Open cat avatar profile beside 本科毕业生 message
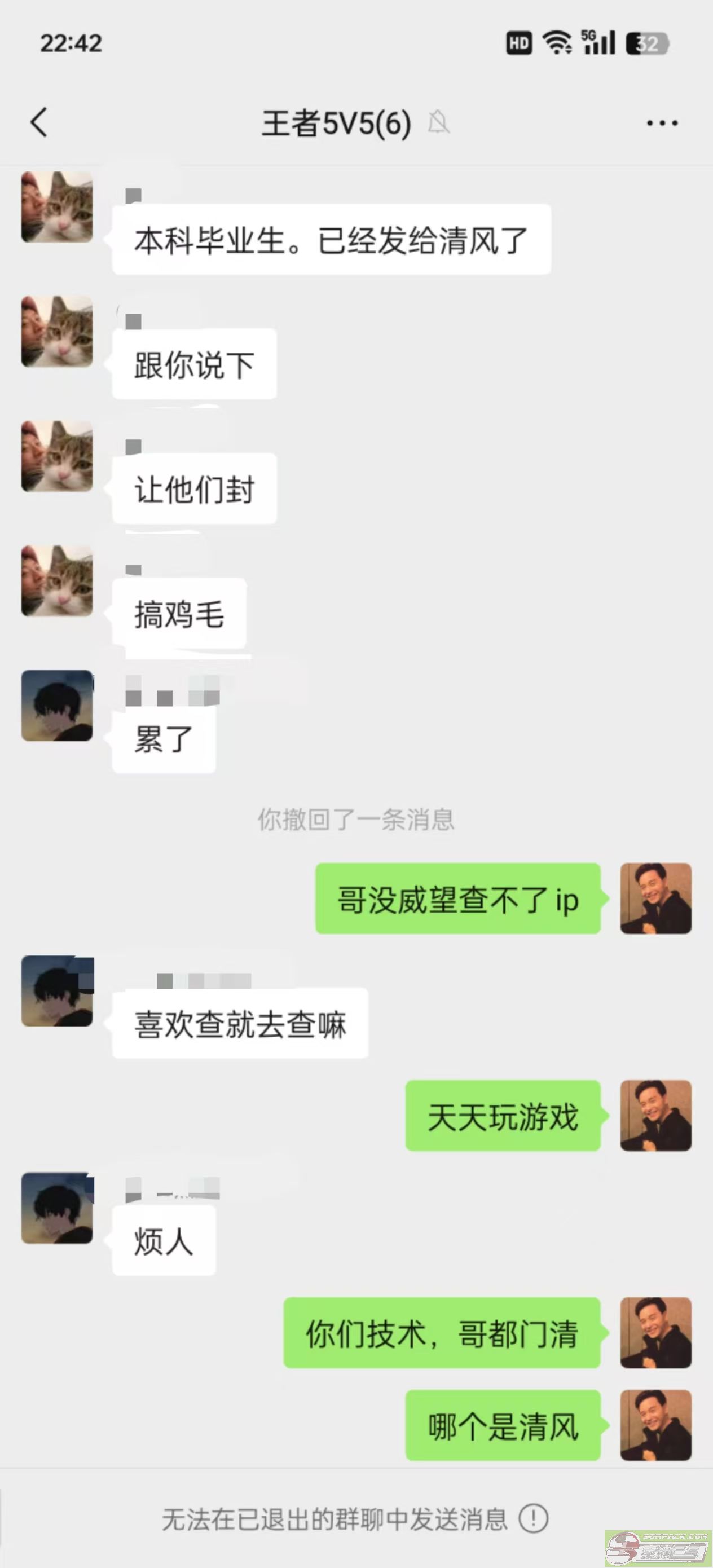The image size is (713, 1568). 57,207
